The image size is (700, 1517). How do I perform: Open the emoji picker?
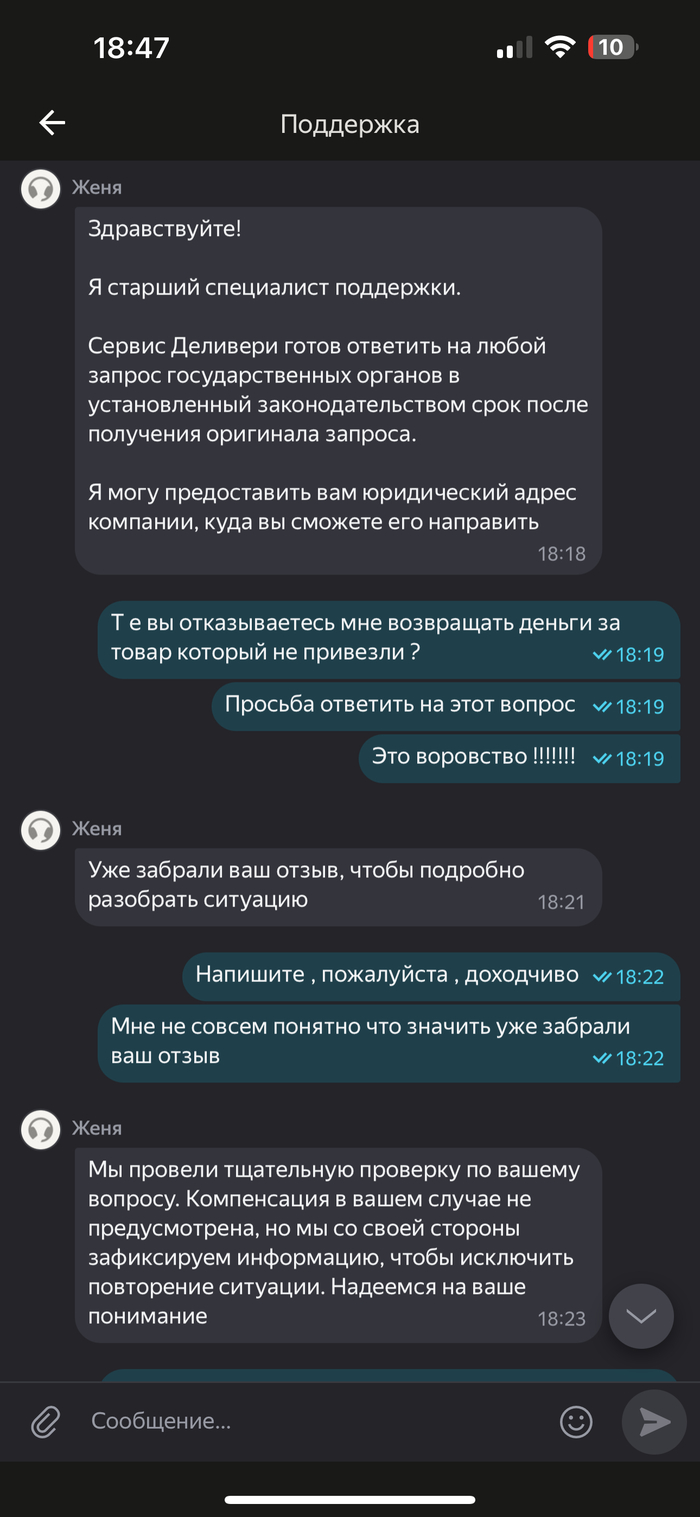[576, 1422]
